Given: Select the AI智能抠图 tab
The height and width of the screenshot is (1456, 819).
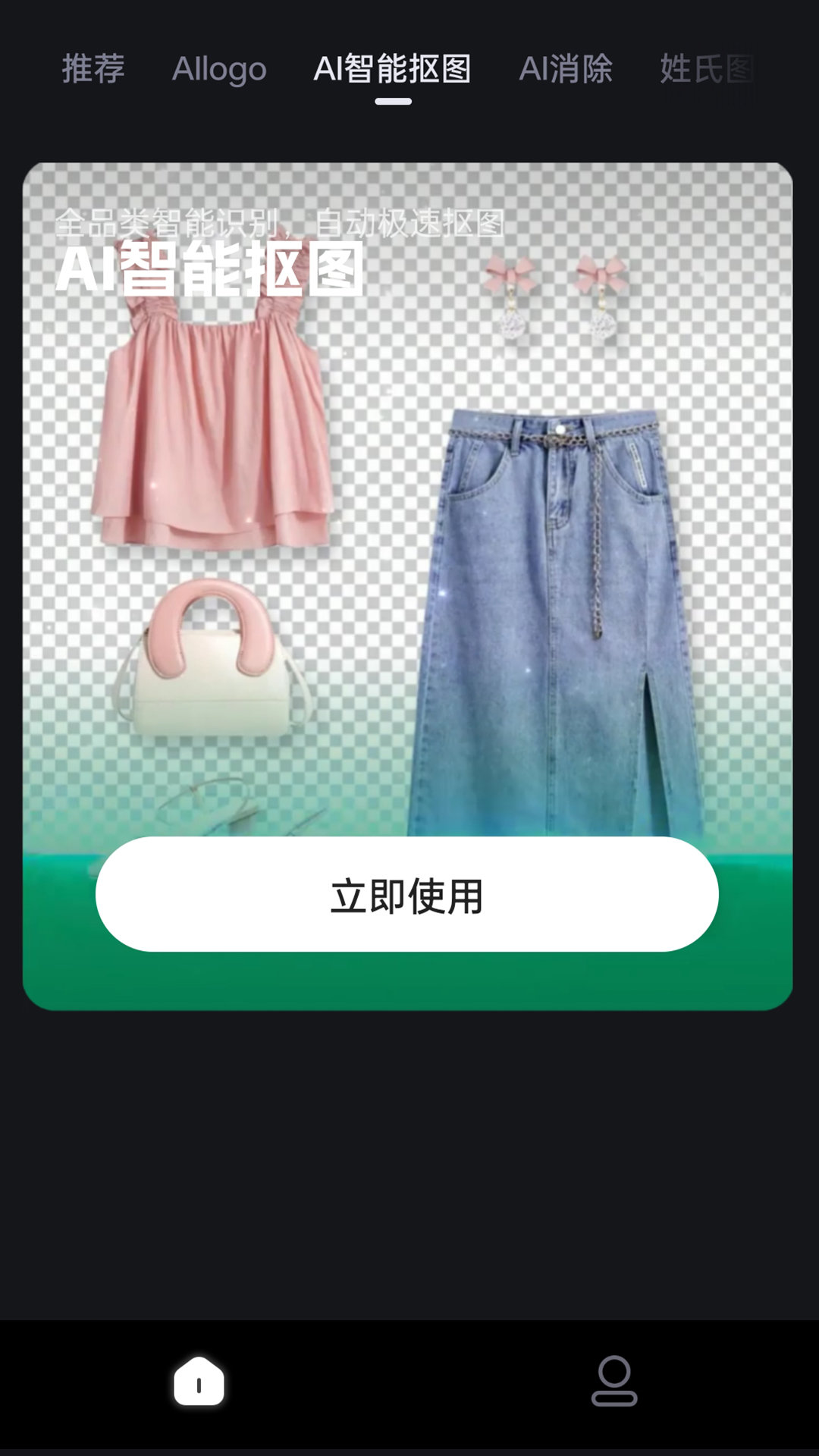Looking at the screenshot, I should pos(392,69).
